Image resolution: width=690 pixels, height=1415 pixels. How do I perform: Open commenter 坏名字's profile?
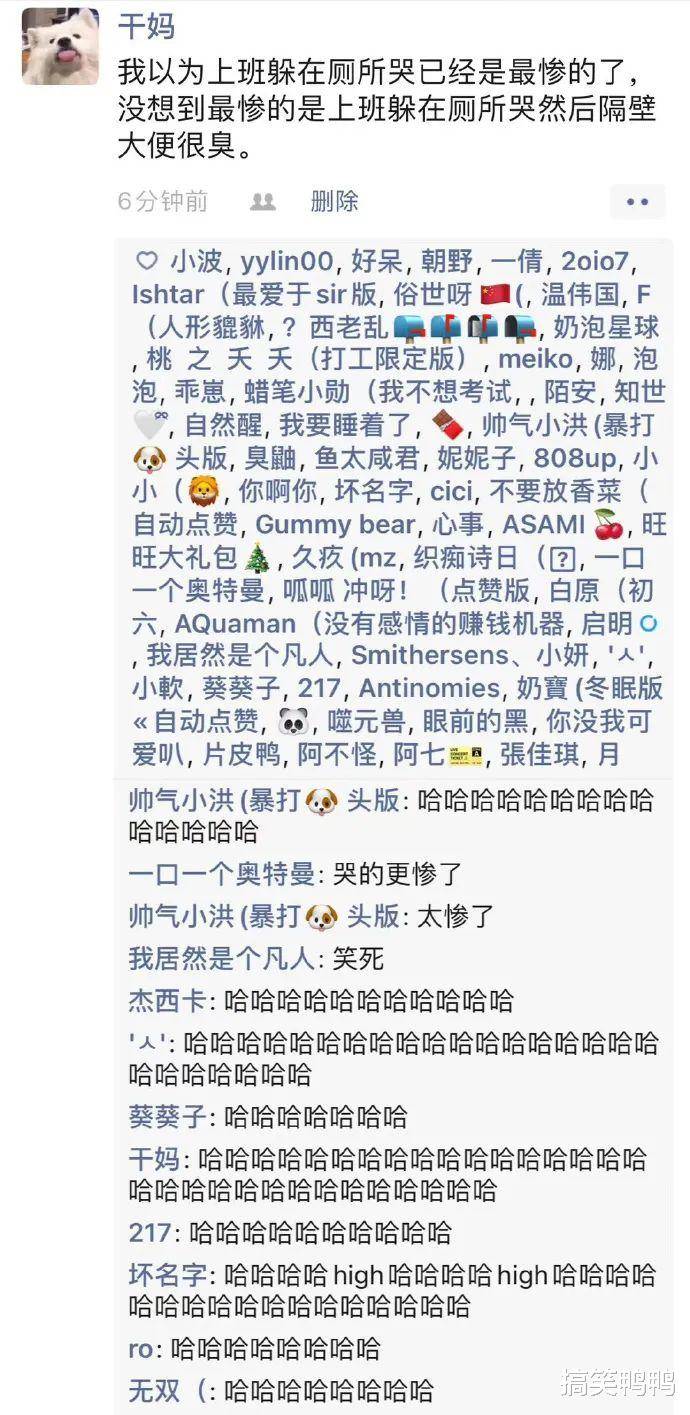point(167,1275)
